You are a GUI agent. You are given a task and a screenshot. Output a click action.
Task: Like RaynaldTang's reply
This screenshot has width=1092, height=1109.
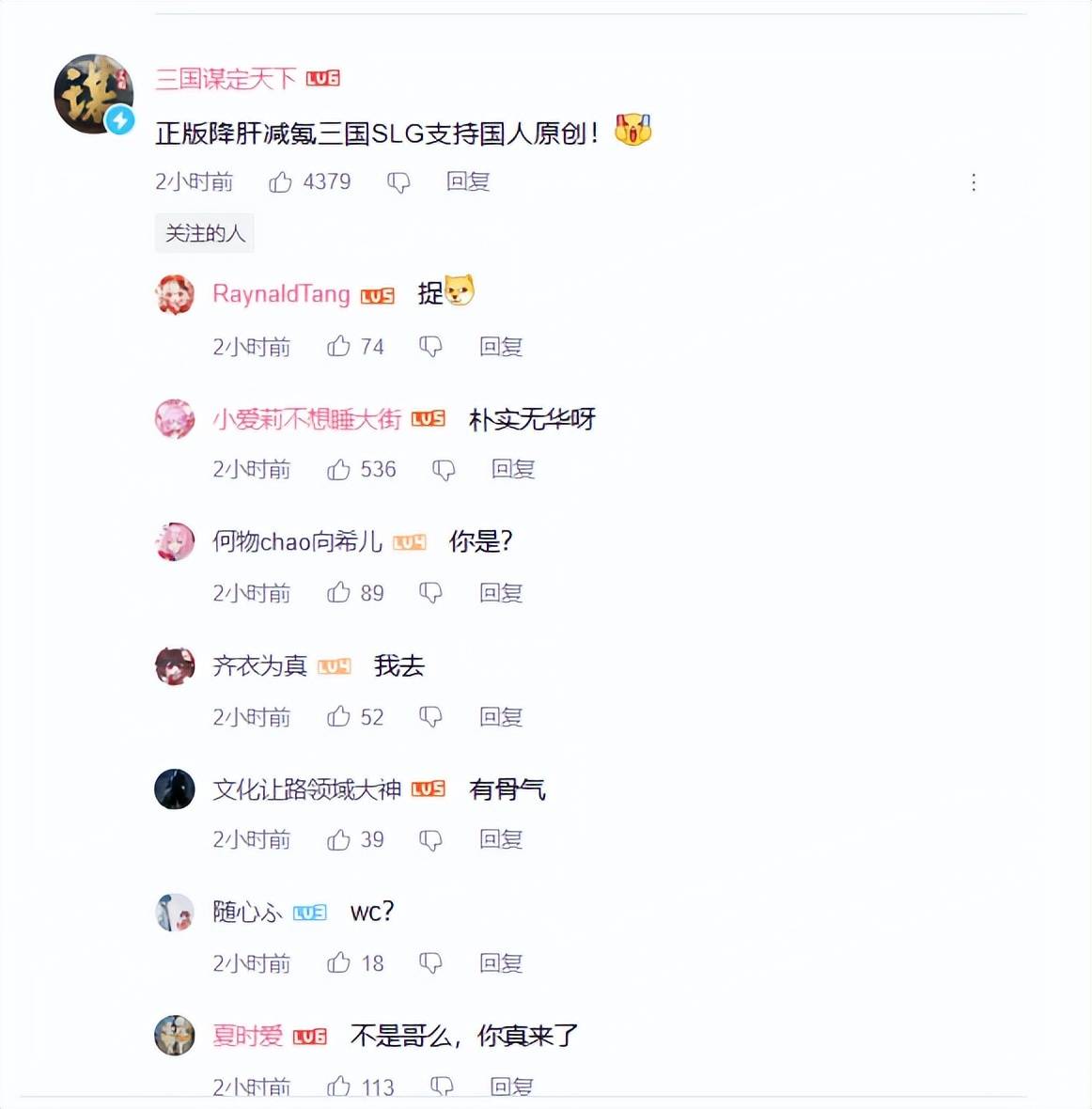point(338,347)
